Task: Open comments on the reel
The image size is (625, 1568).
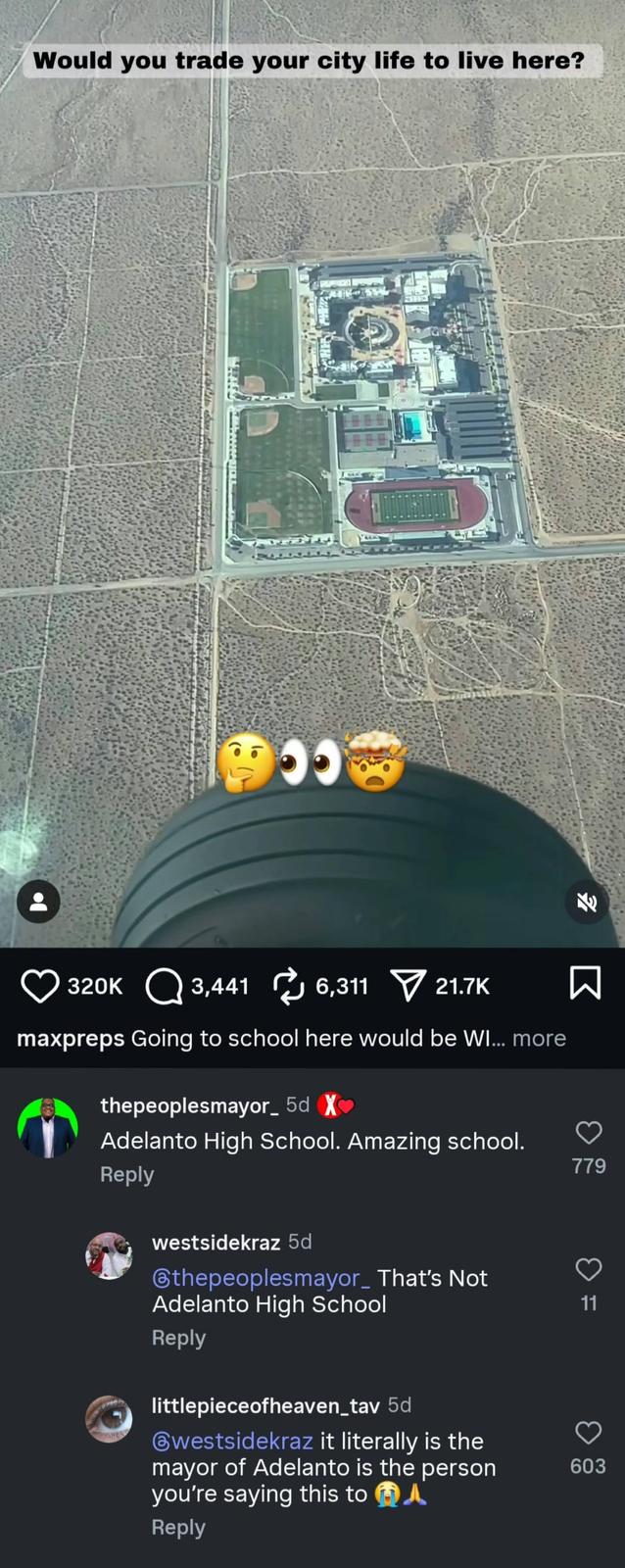Action: (x=165, y=986)
